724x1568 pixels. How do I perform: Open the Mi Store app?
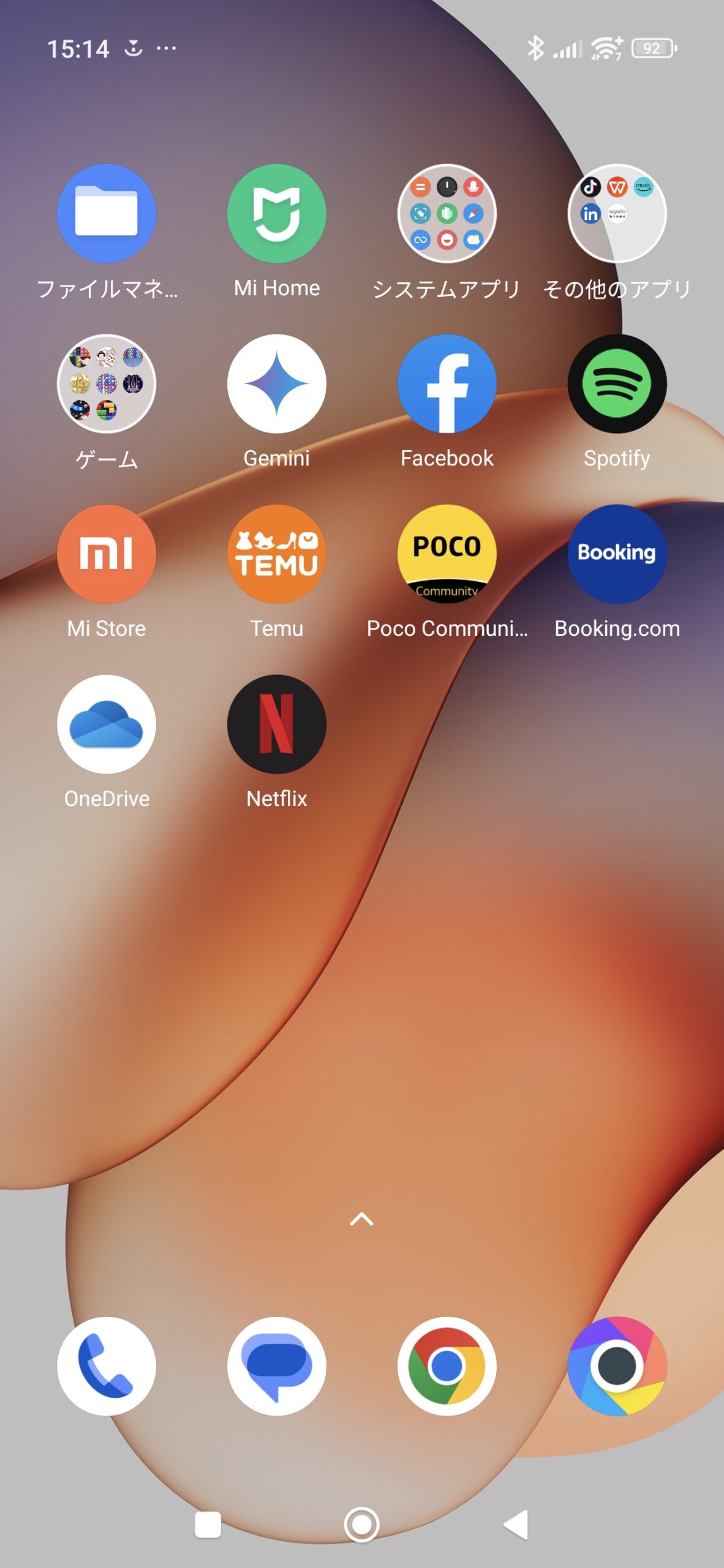[x=107, y=554]
